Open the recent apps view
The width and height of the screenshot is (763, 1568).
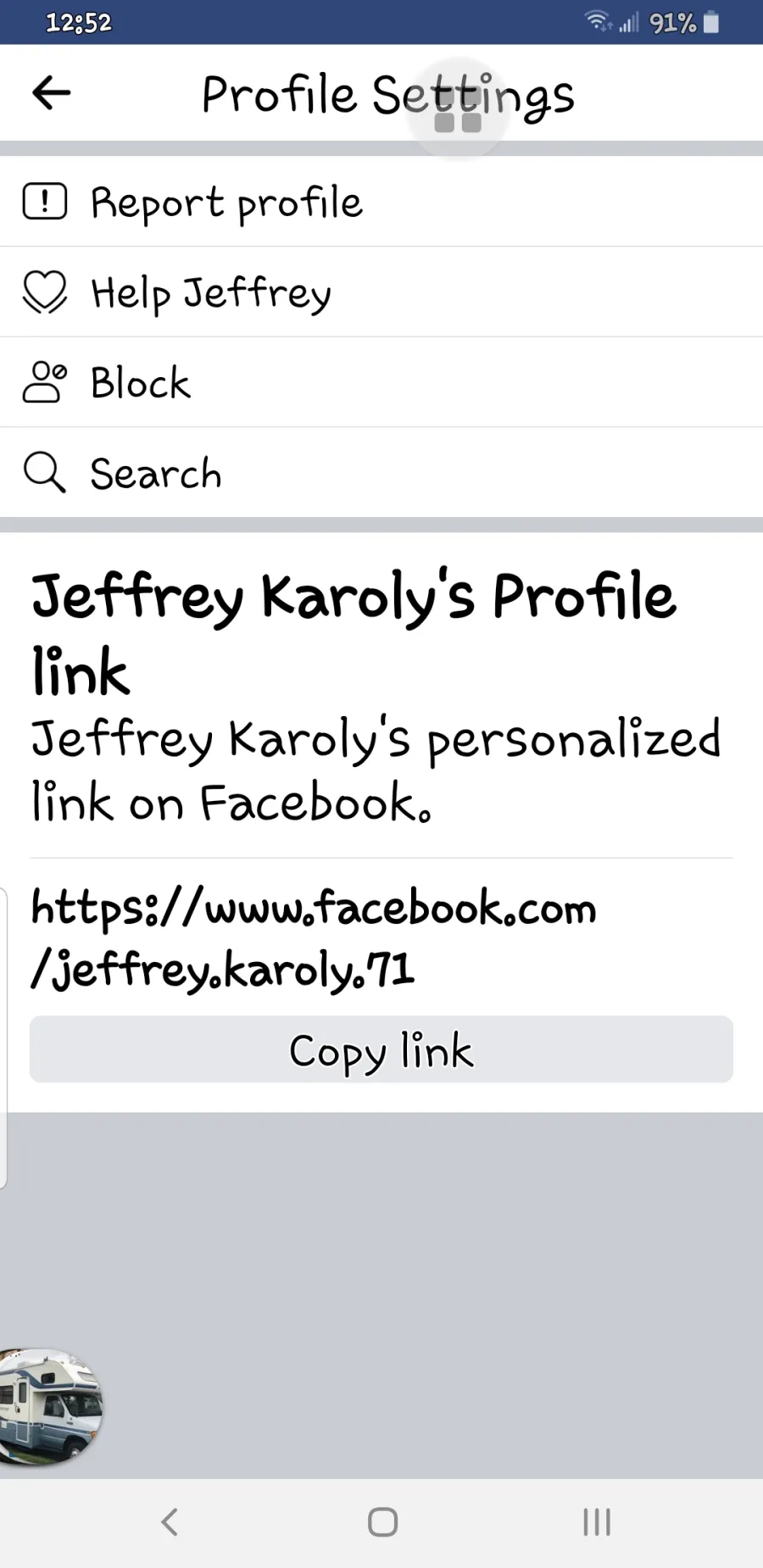pyautogui.click(x=597, y=1521)
